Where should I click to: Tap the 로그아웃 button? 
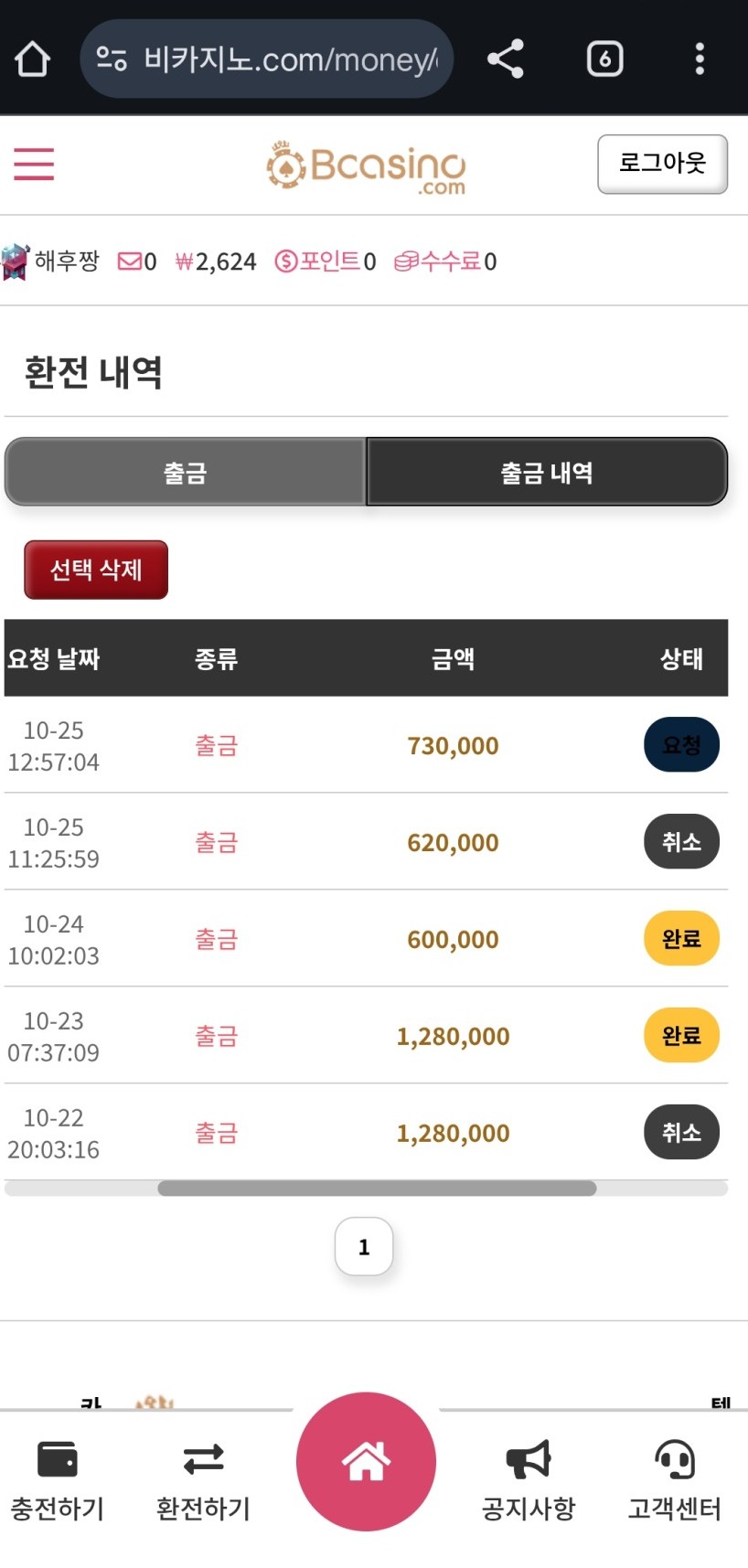tap(662, 164)
